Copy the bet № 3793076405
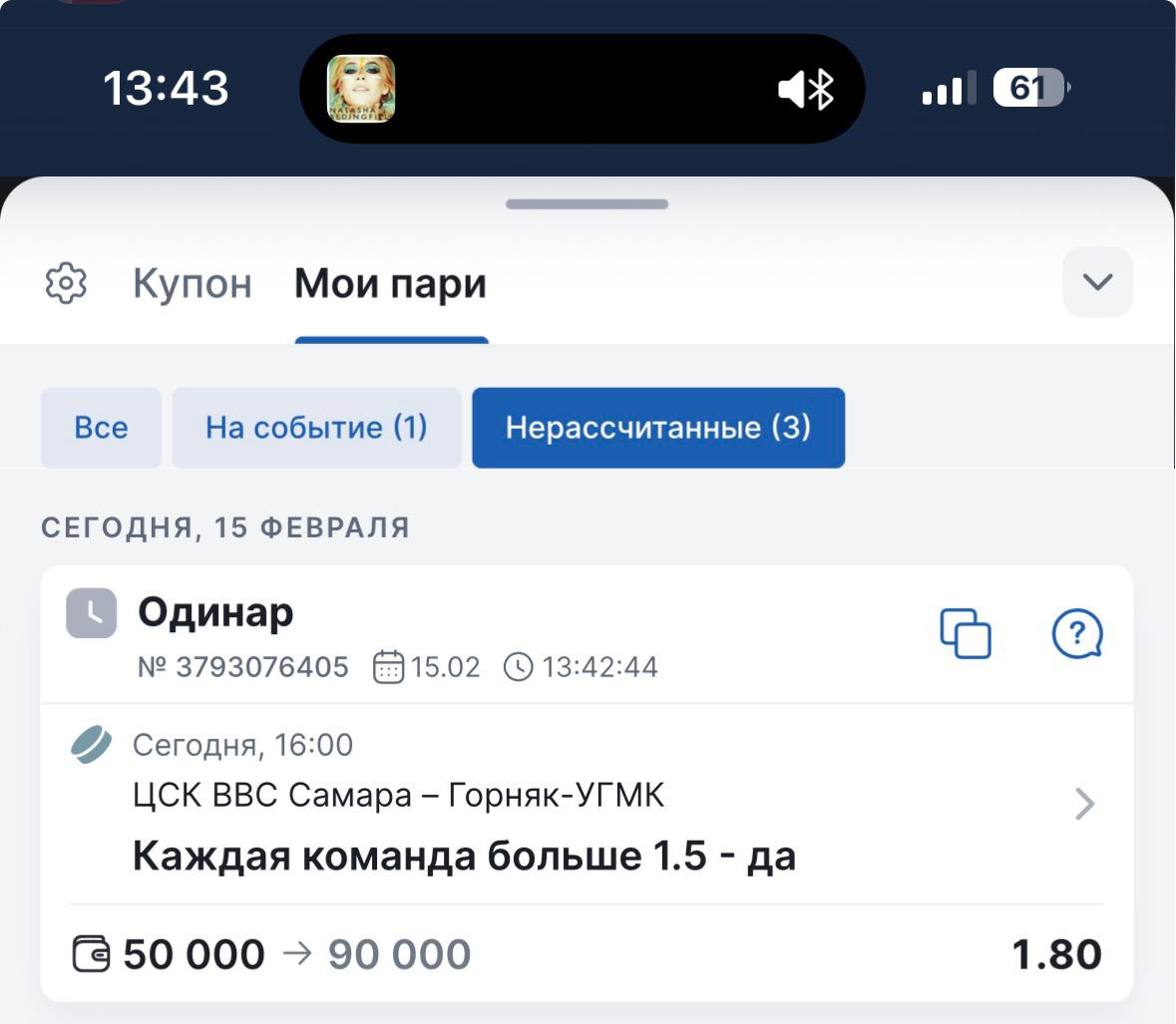Screen dimensions: 1176x1024 point(965,634)
